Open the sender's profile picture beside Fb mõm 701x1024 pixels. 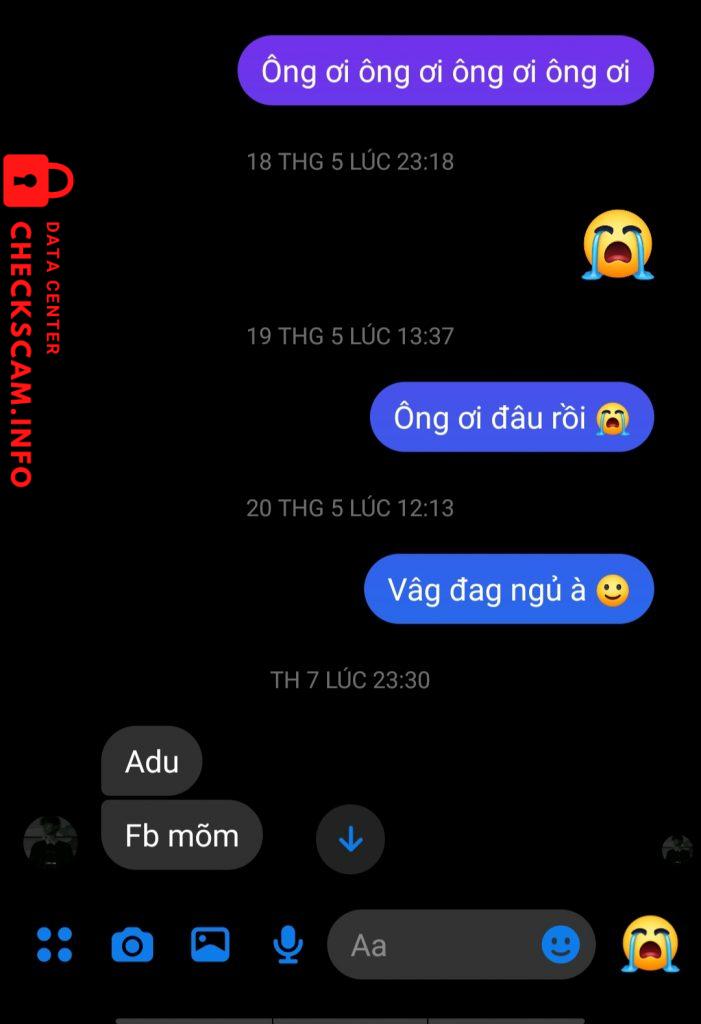click(50, 841)
